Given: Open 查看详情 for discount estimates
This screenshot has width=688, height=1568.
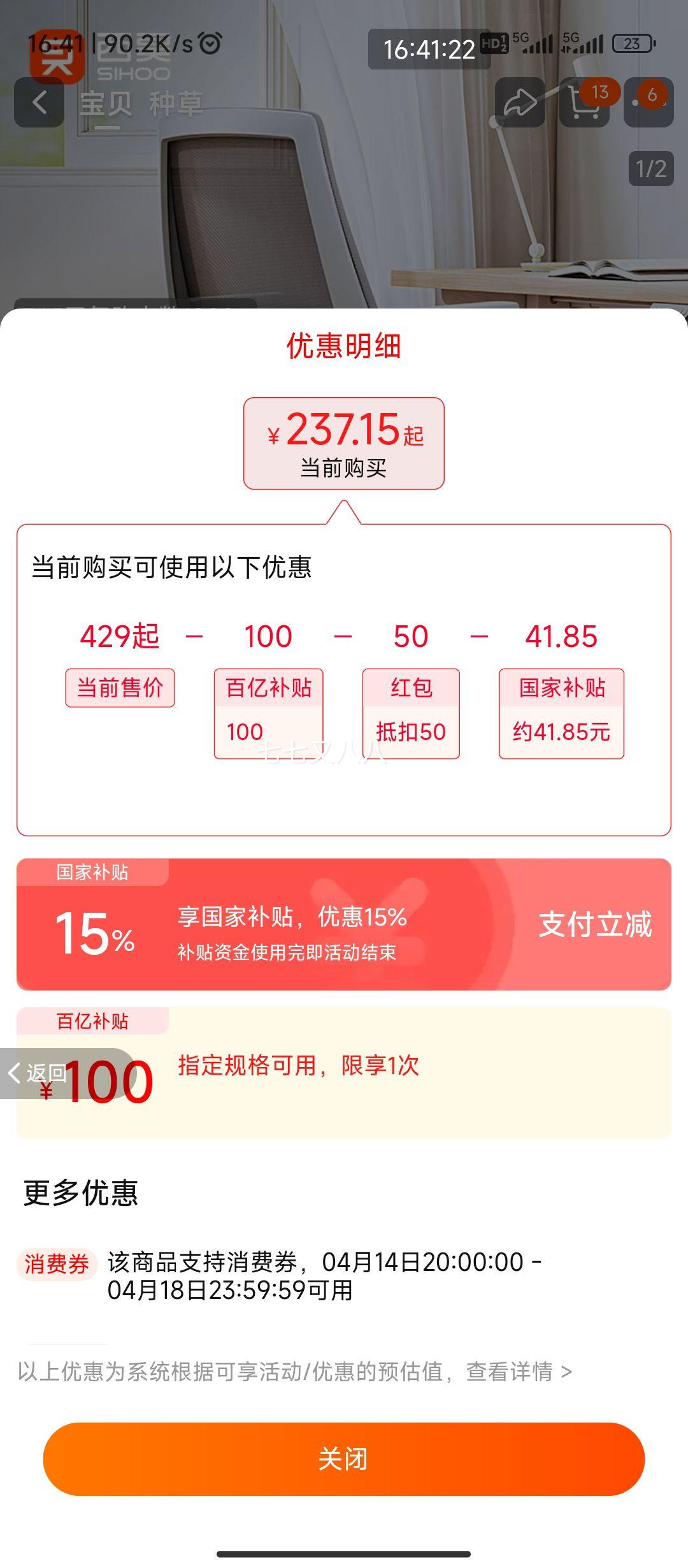Looking at the screenshot, I should (519, 1371).
